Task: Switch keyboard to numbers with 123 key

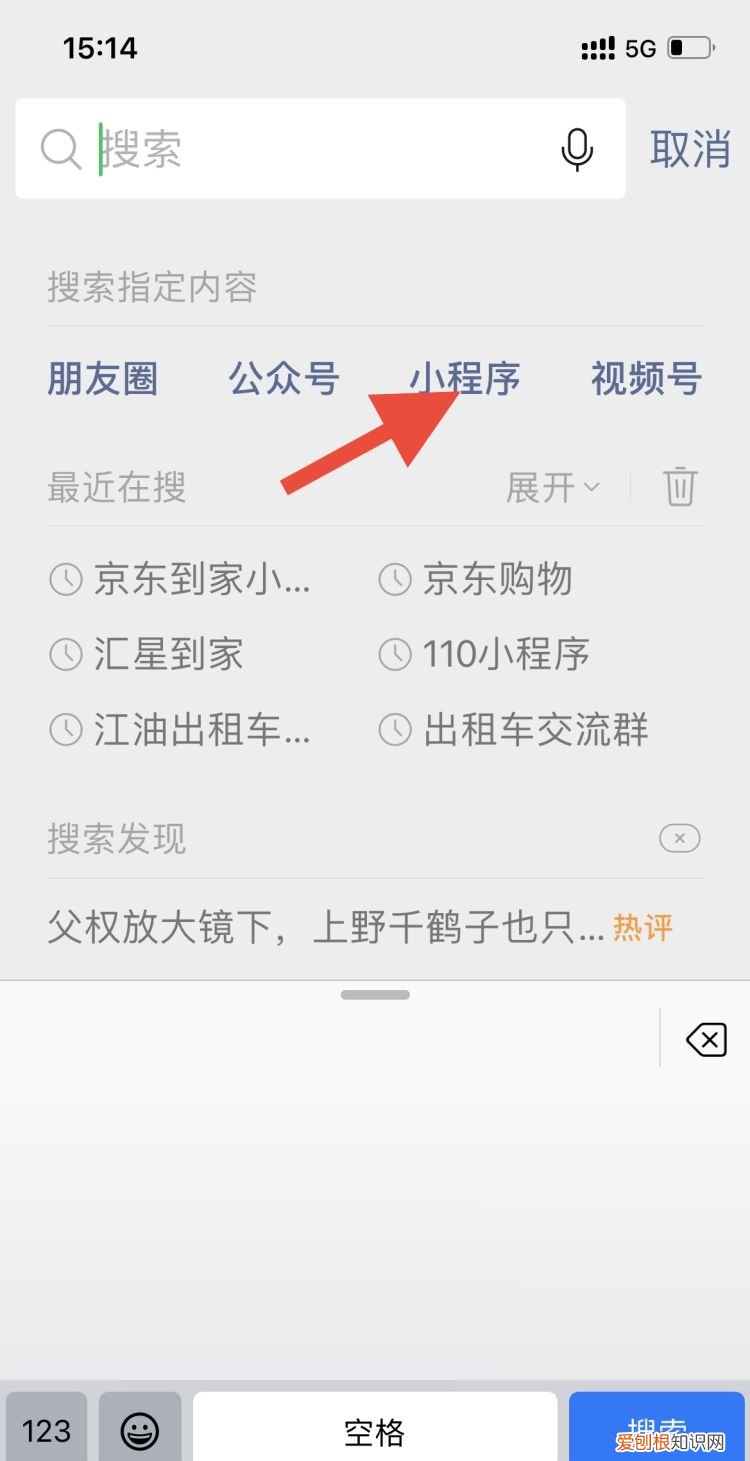Action: tap(46, 1430)
